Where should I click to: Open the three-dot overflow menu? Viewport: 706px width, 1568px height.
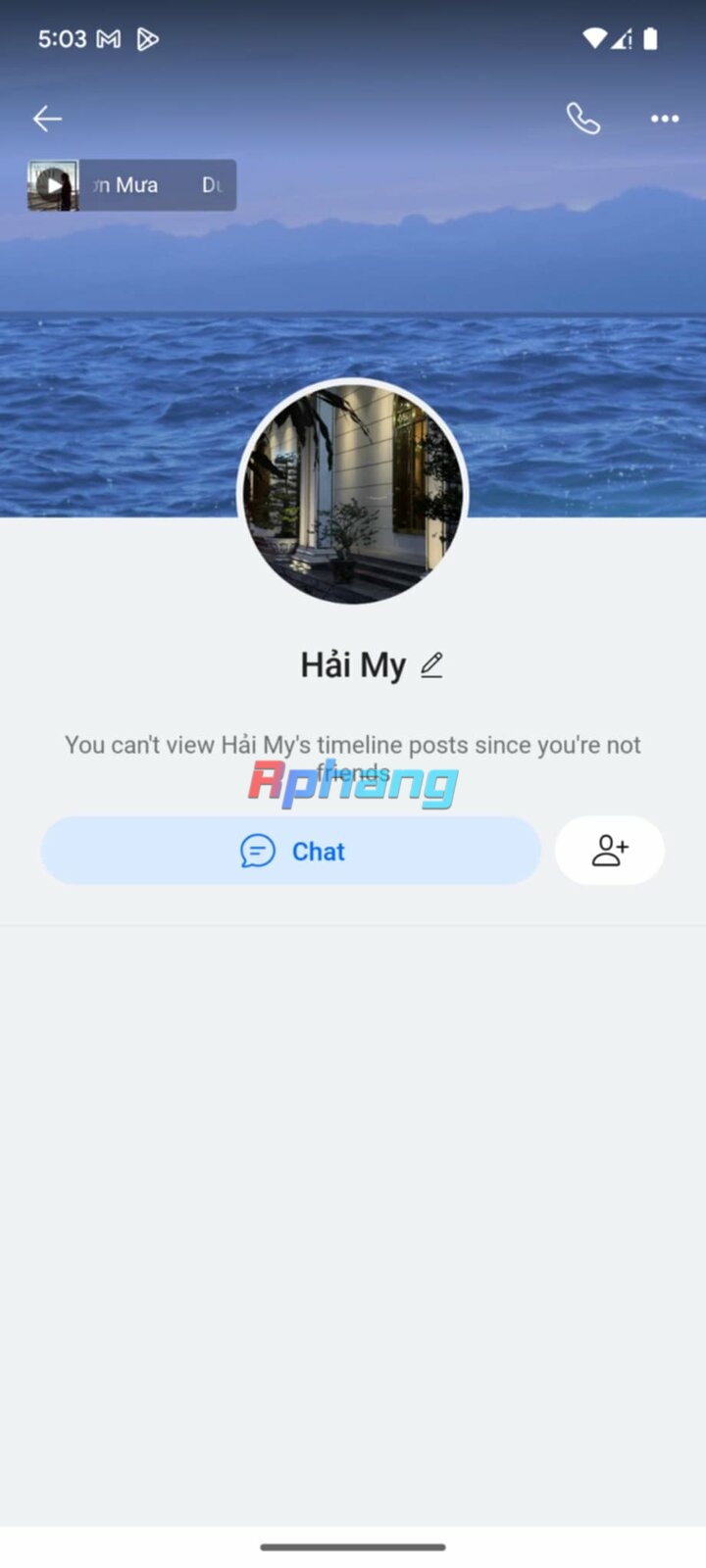665,119
